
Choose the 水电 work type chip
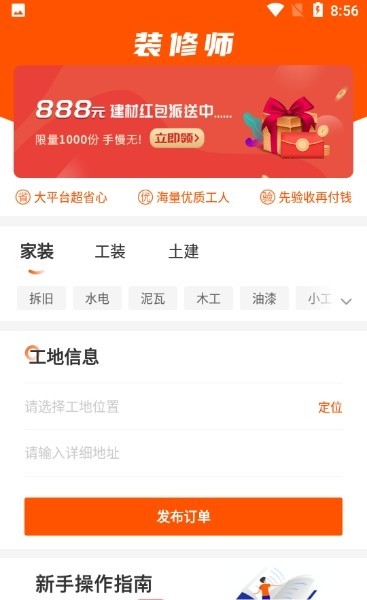click(x=97, y=298)
